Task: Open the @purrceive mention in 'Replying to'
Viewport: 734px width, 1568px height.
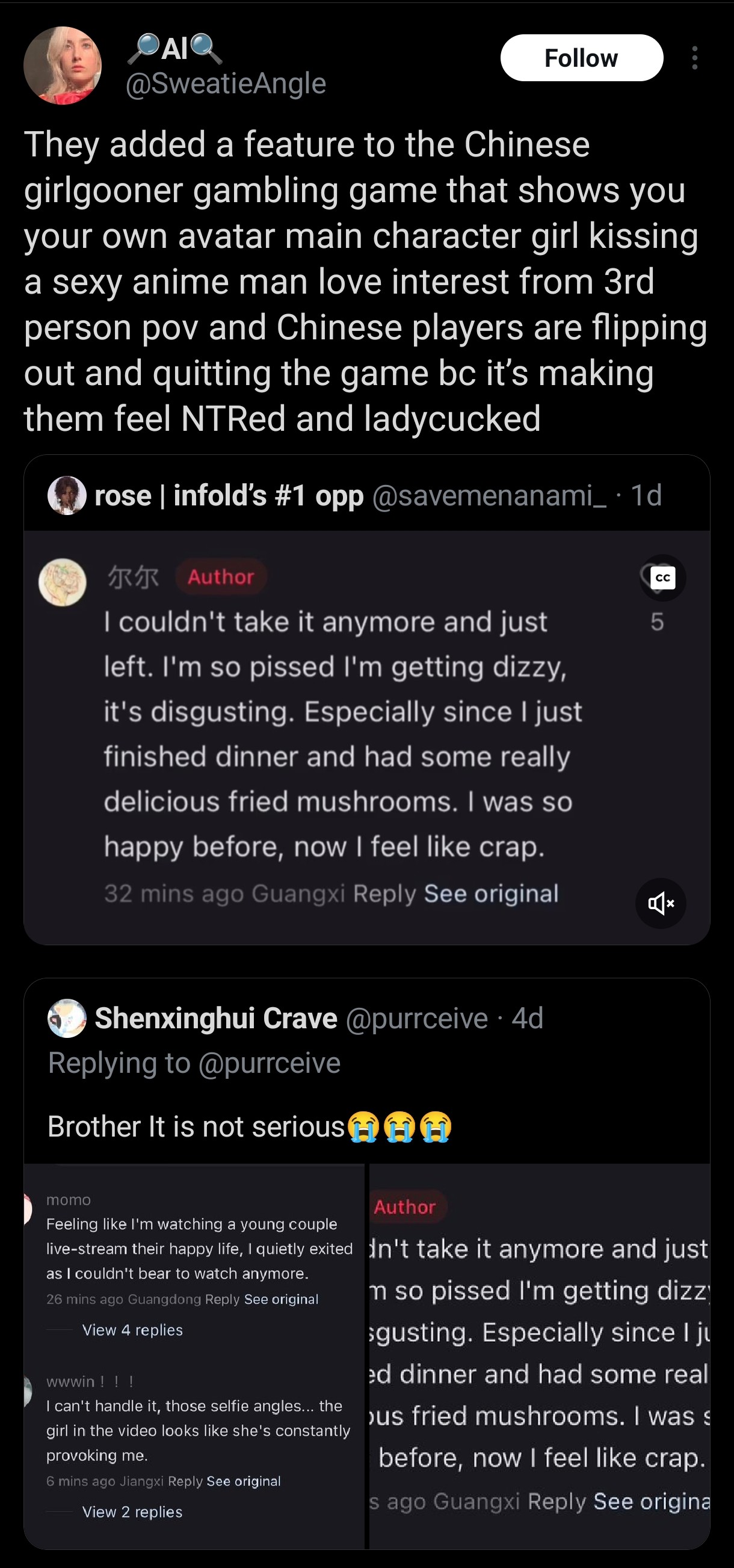Action: [x=270, y=1063]
